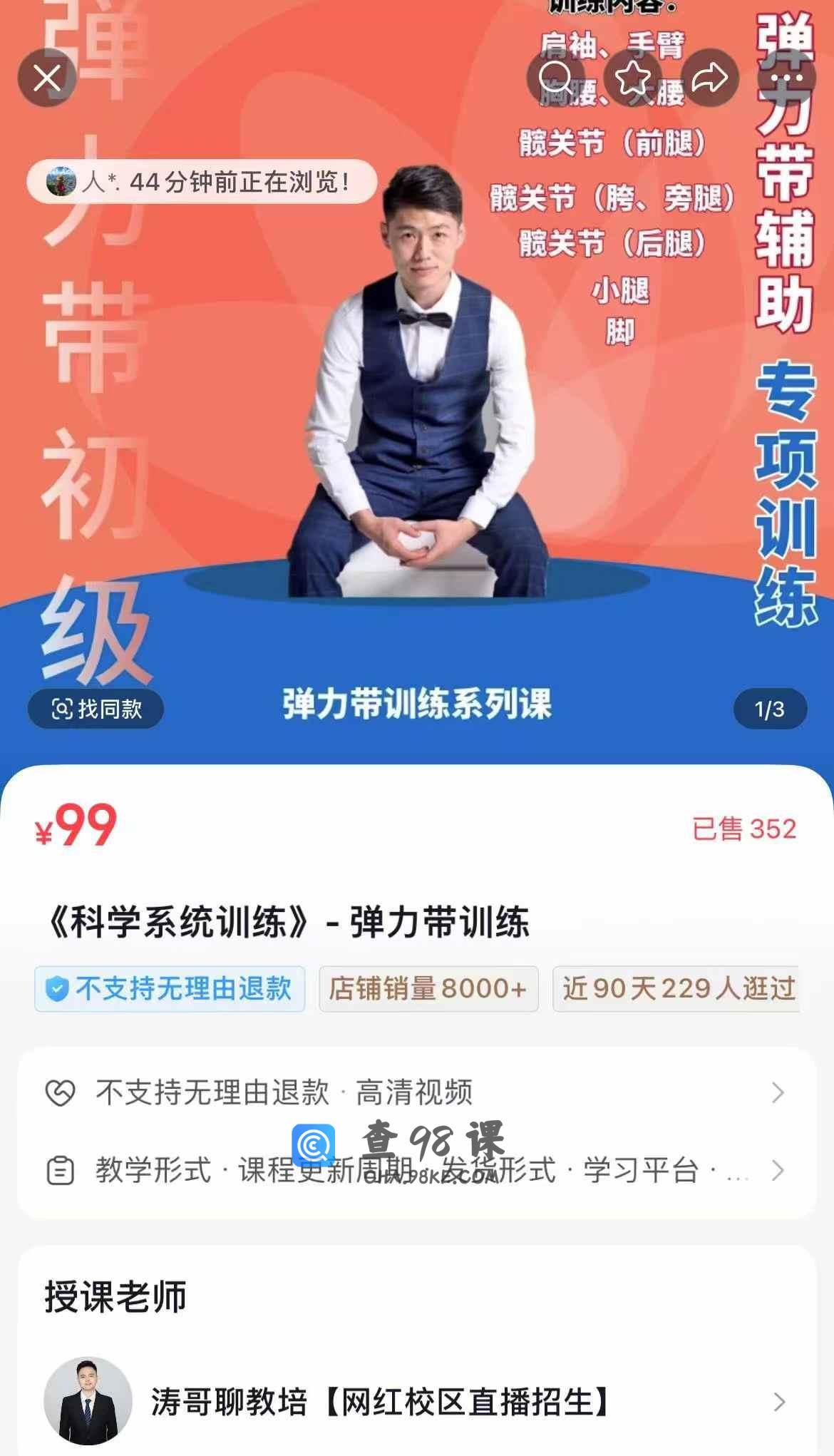
Task: Favorite this course with the star icon
Action: [x=633, y=78]
